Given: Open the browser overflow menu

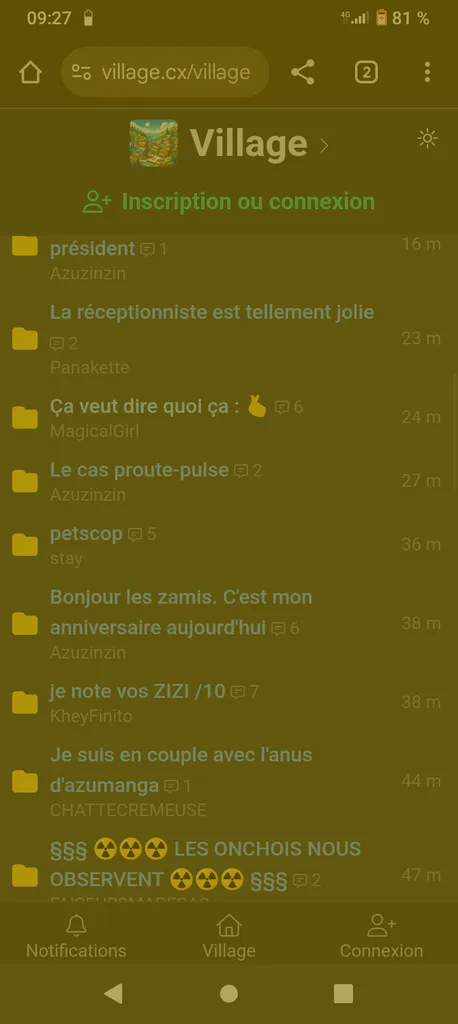Looking at the screenshot, I should coord(427,72).
